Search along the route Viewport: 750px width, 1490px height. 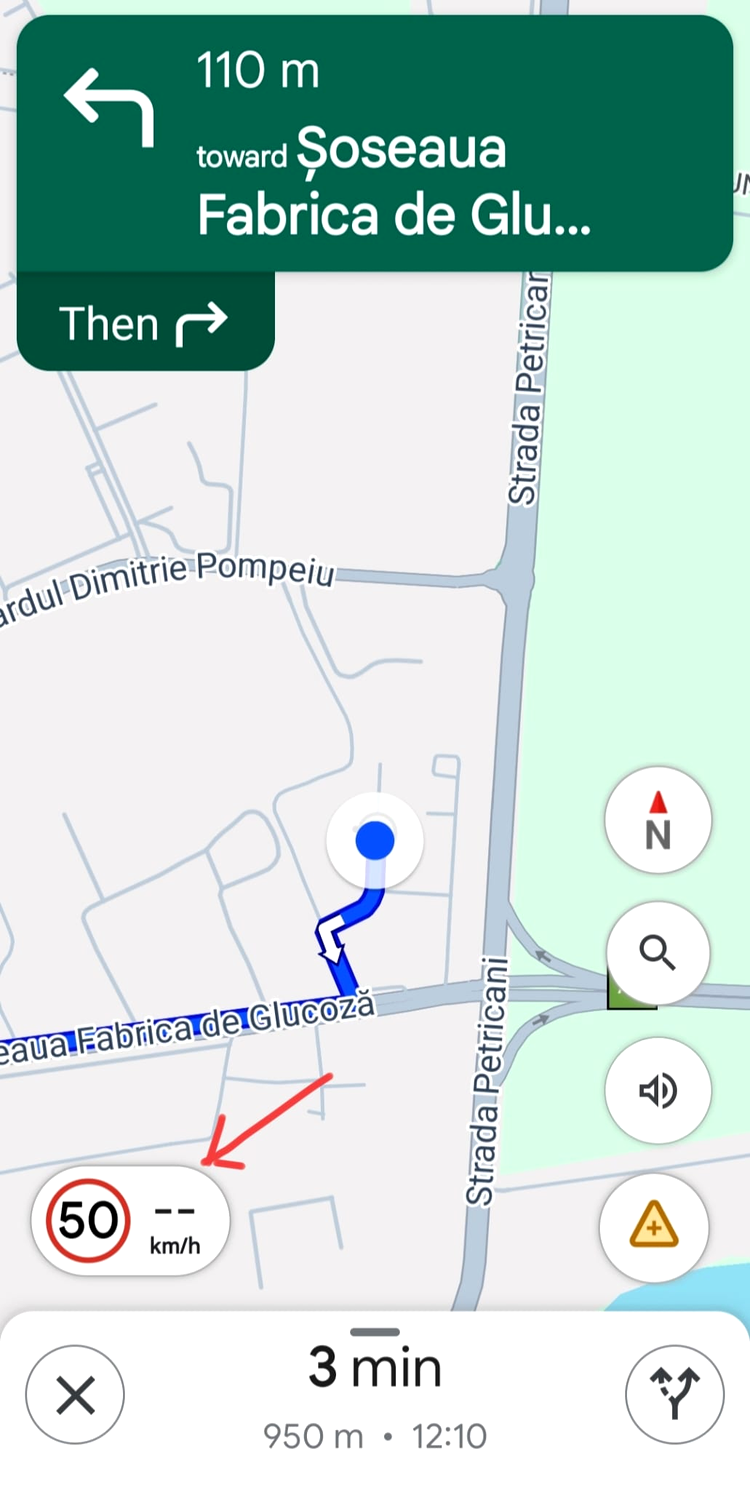pos(658,955)
